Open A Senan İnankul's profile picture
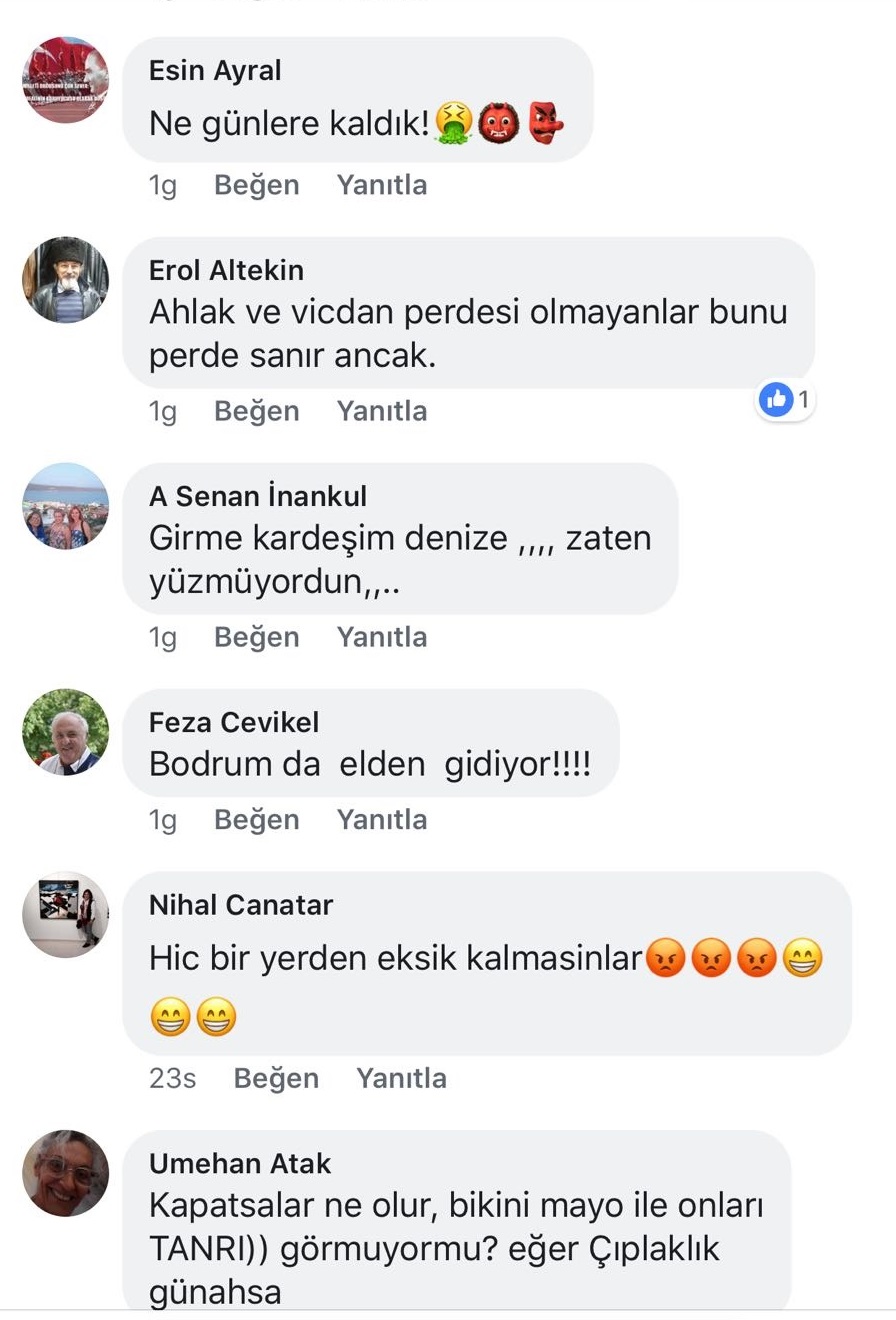 (65, 506)
